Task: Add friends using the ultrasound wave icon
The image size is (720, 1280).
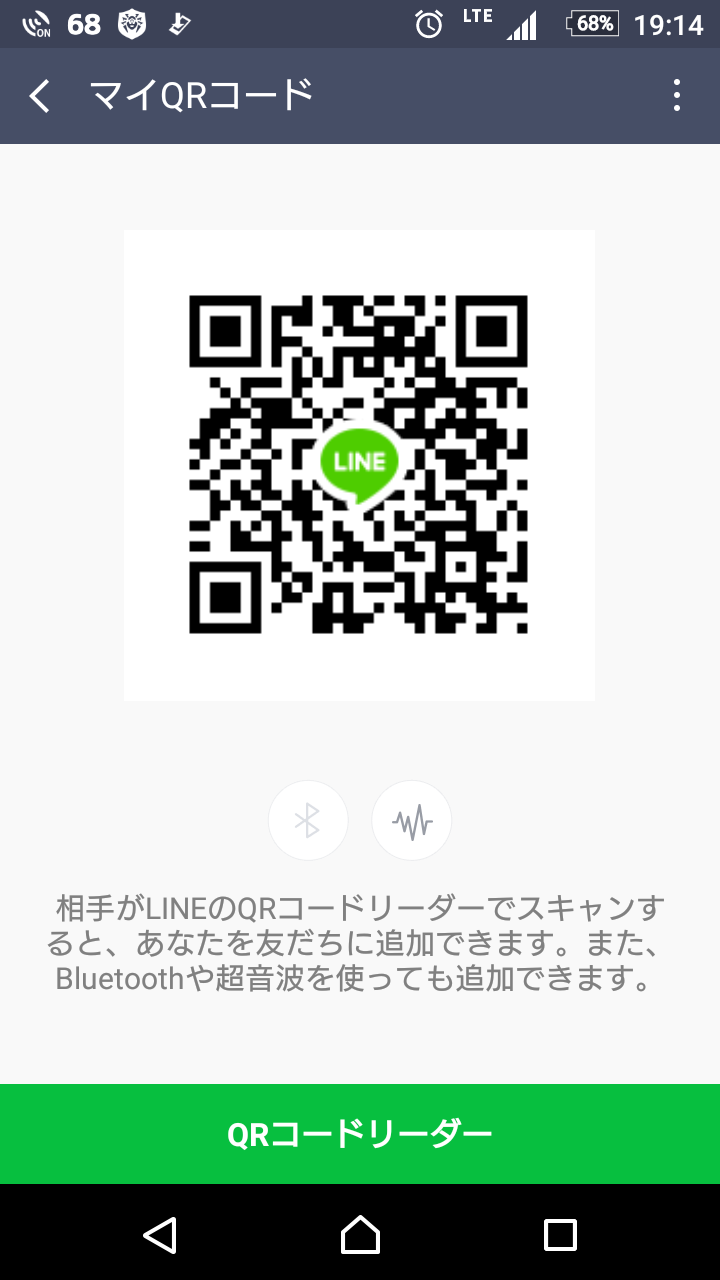Action: pos(412,821)
